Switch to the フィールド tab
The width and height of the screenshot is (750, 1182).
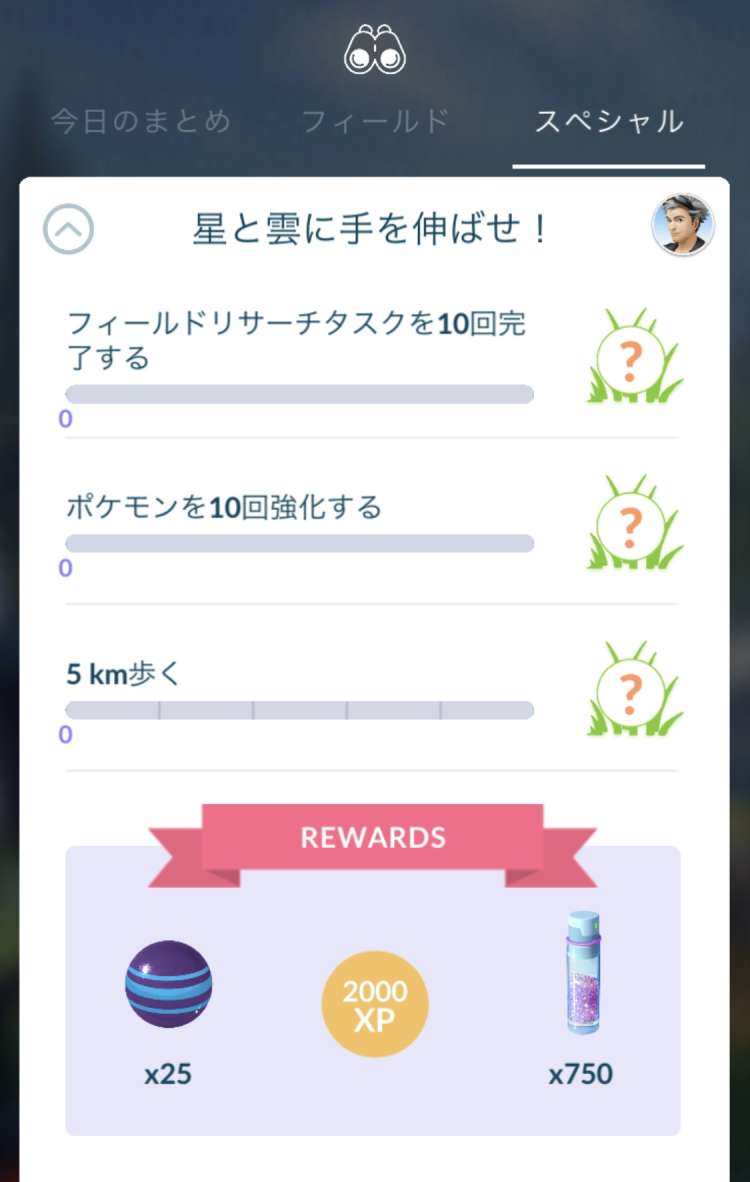click(375, 123)
